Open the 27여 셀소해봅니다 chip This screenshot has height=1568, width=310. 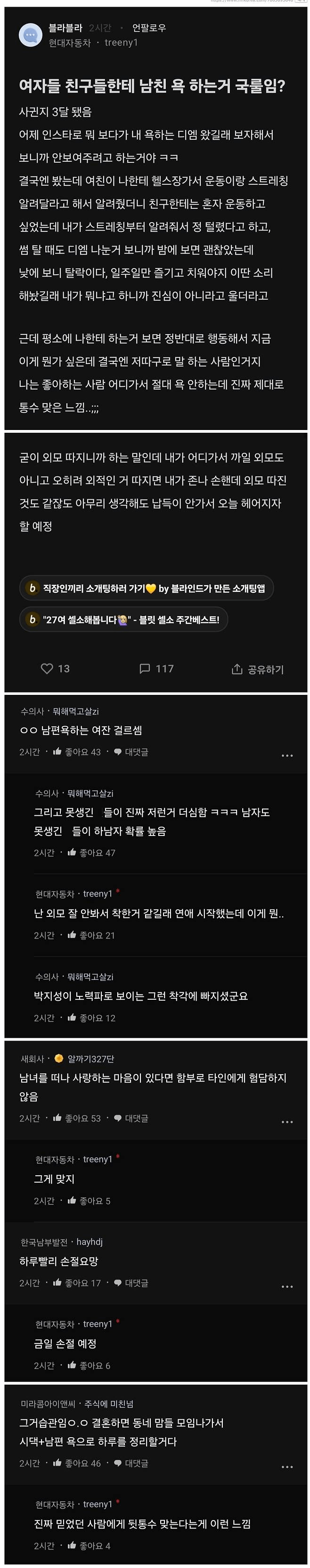[x=123, y=620]
